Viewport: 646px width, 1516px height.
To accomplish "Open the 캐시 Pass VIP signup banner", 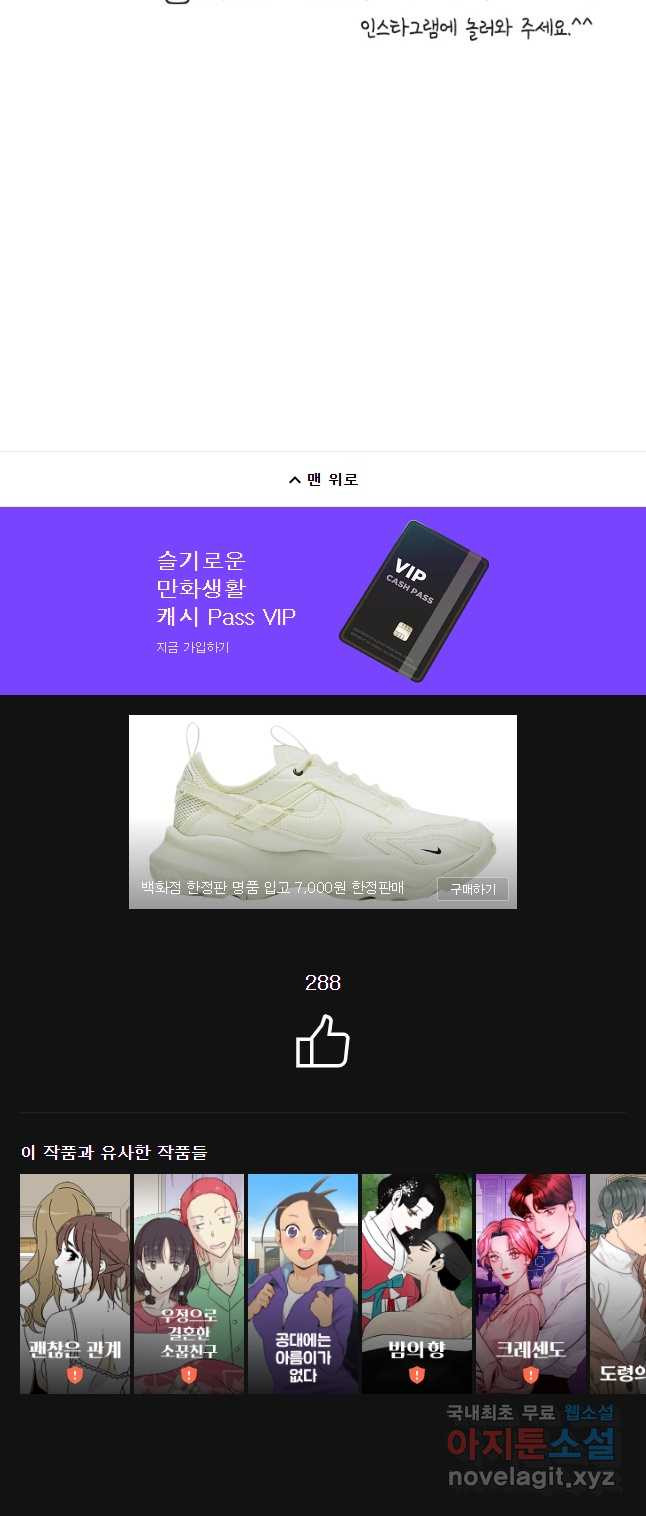I will tap(323, 601).
